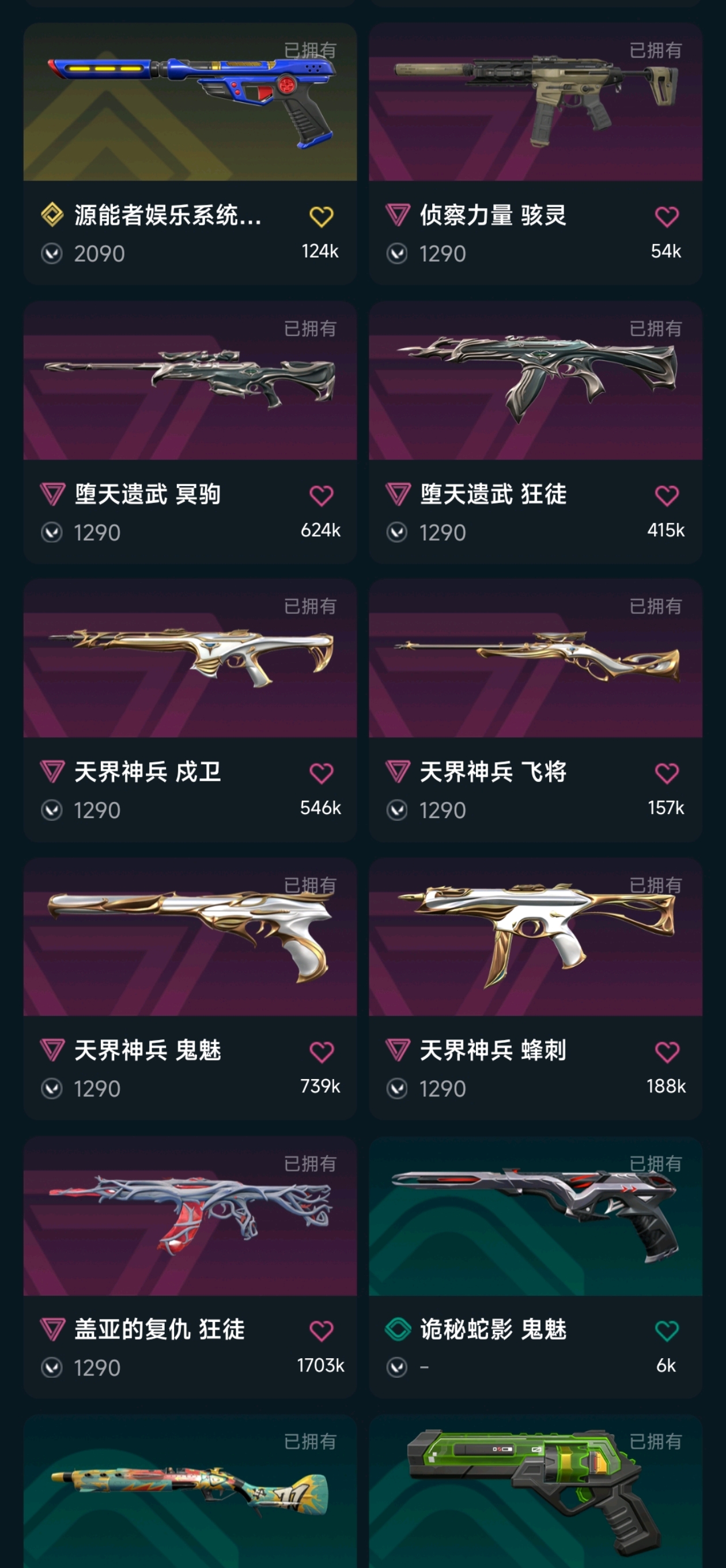
Task: Like the 侦察力量 骇灵 skin
Action: [x=666, y=217]
